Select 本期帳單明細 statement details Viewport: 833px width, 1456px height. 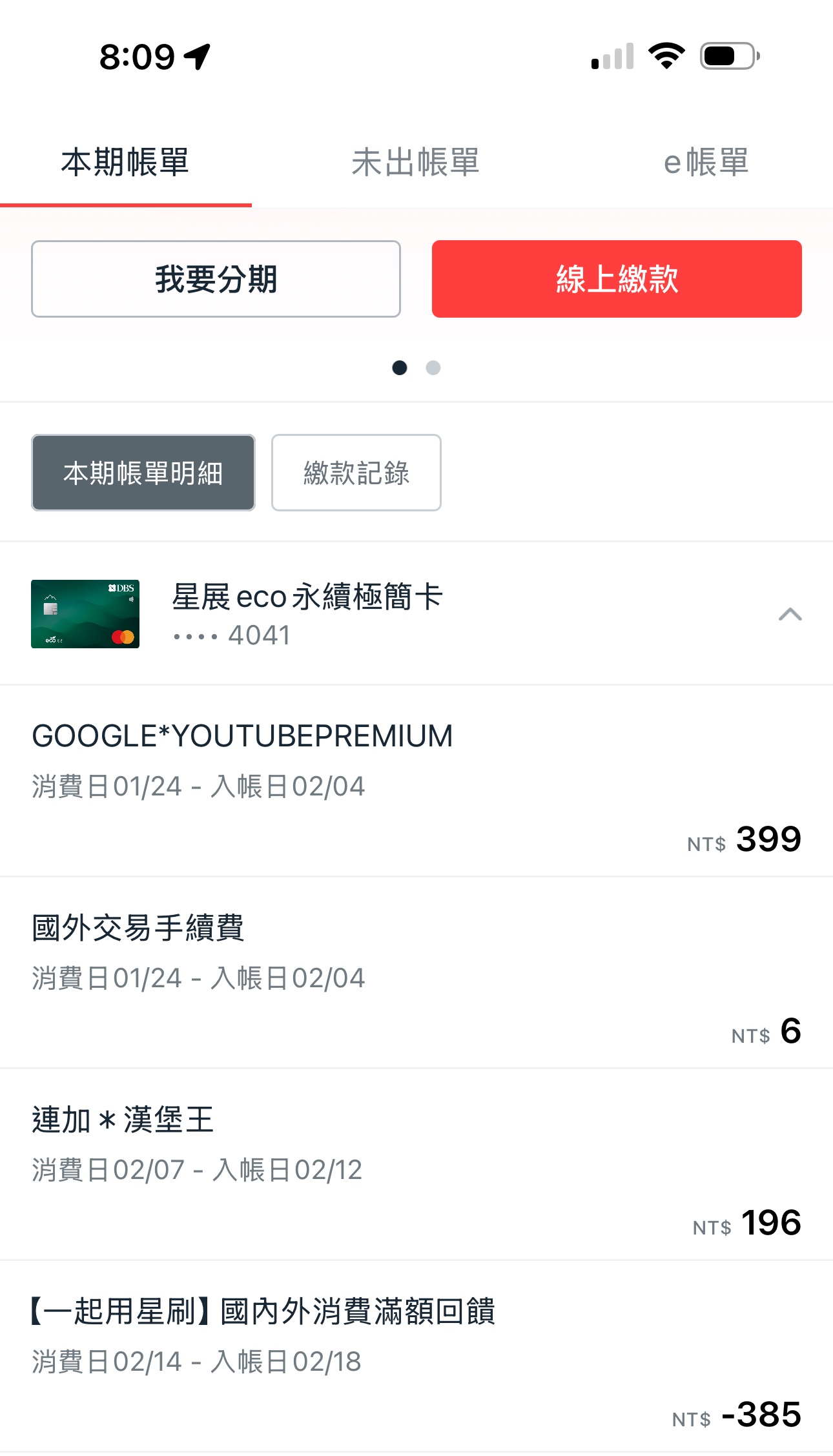coord(143,473)
